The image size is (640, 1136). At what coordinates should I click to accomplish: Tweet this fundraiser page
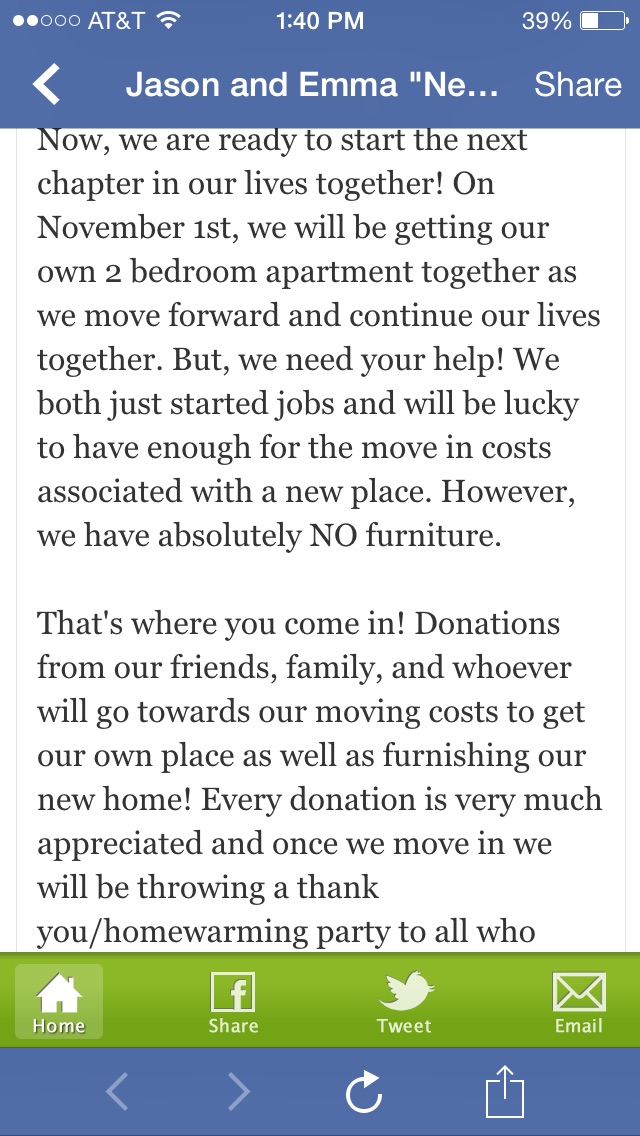404,1002
